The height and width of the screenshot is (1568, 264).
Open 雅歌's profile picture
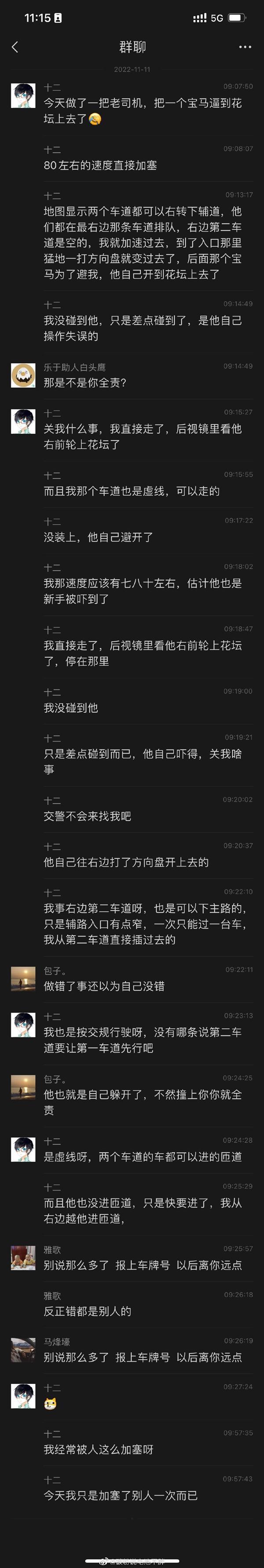(x=23, y=1258)
